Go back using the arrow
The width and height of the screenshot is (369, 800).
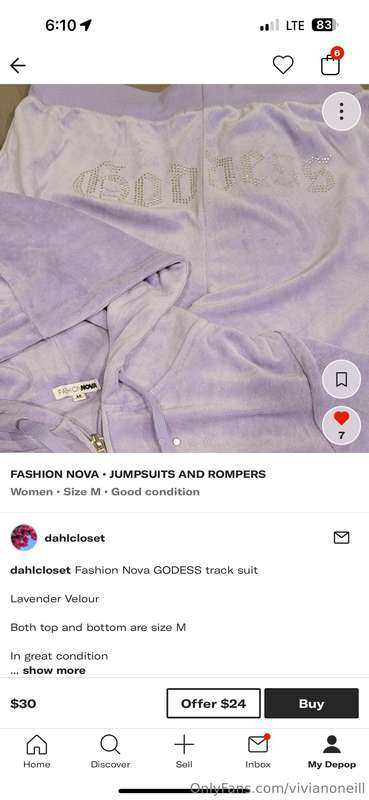coord(18,65)
